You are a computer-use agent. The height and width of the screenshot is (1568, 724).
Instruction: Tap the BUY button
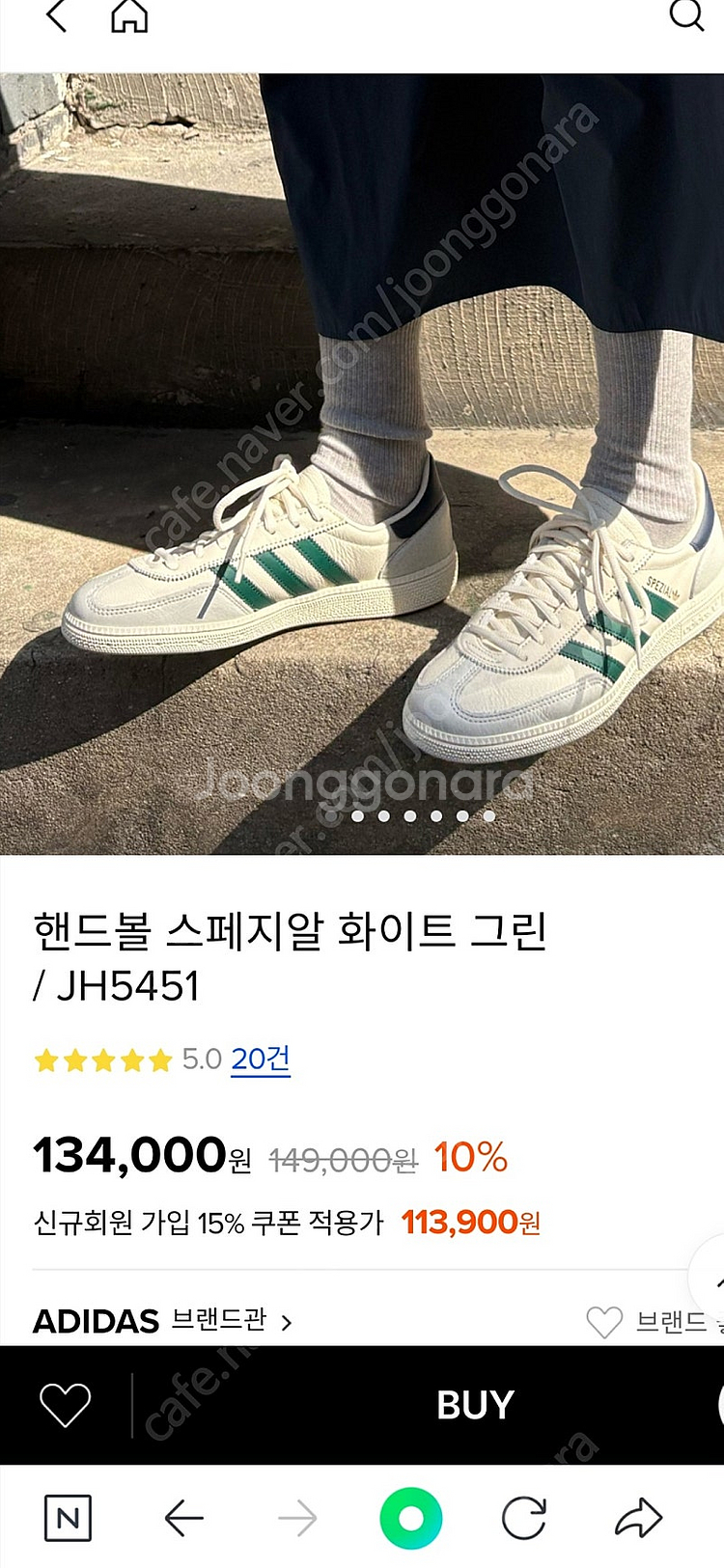coord(475,1405)
